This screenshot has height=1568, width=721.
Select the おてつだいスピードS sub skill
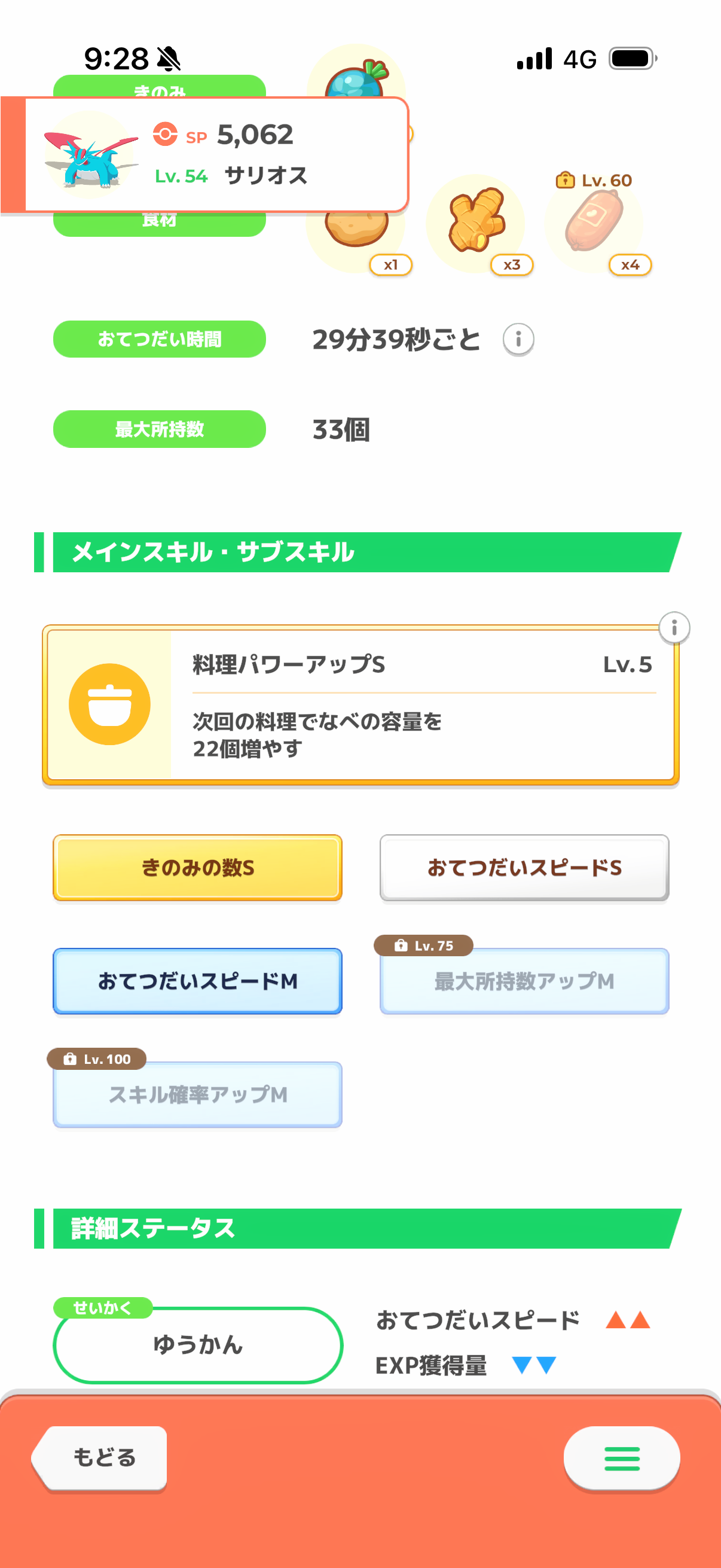[524, 867]
